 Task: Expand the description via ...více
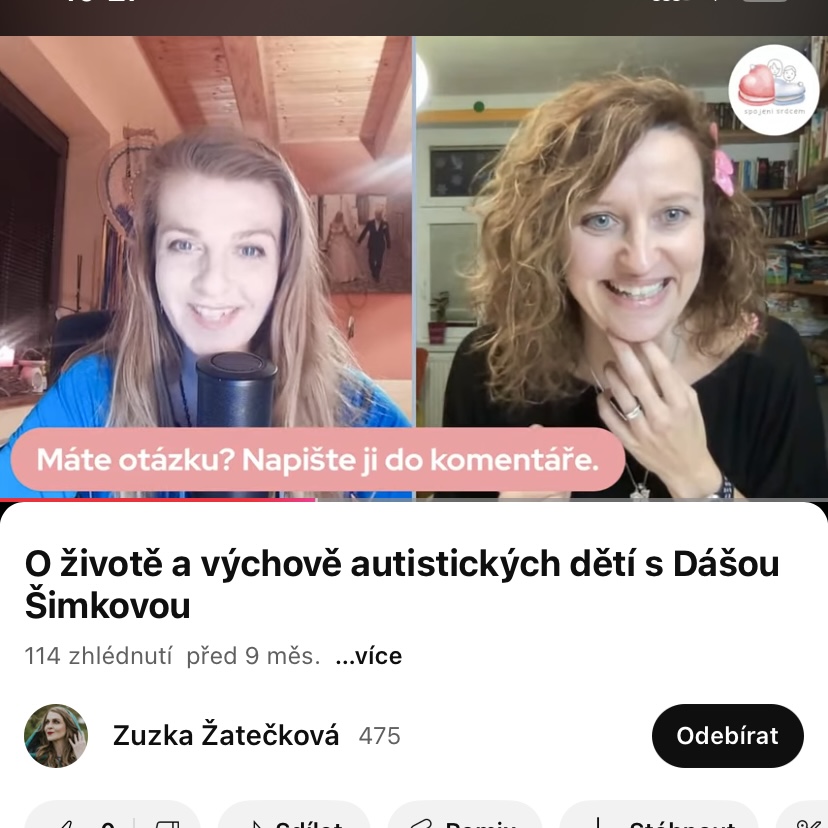click(x=368, y=656)
